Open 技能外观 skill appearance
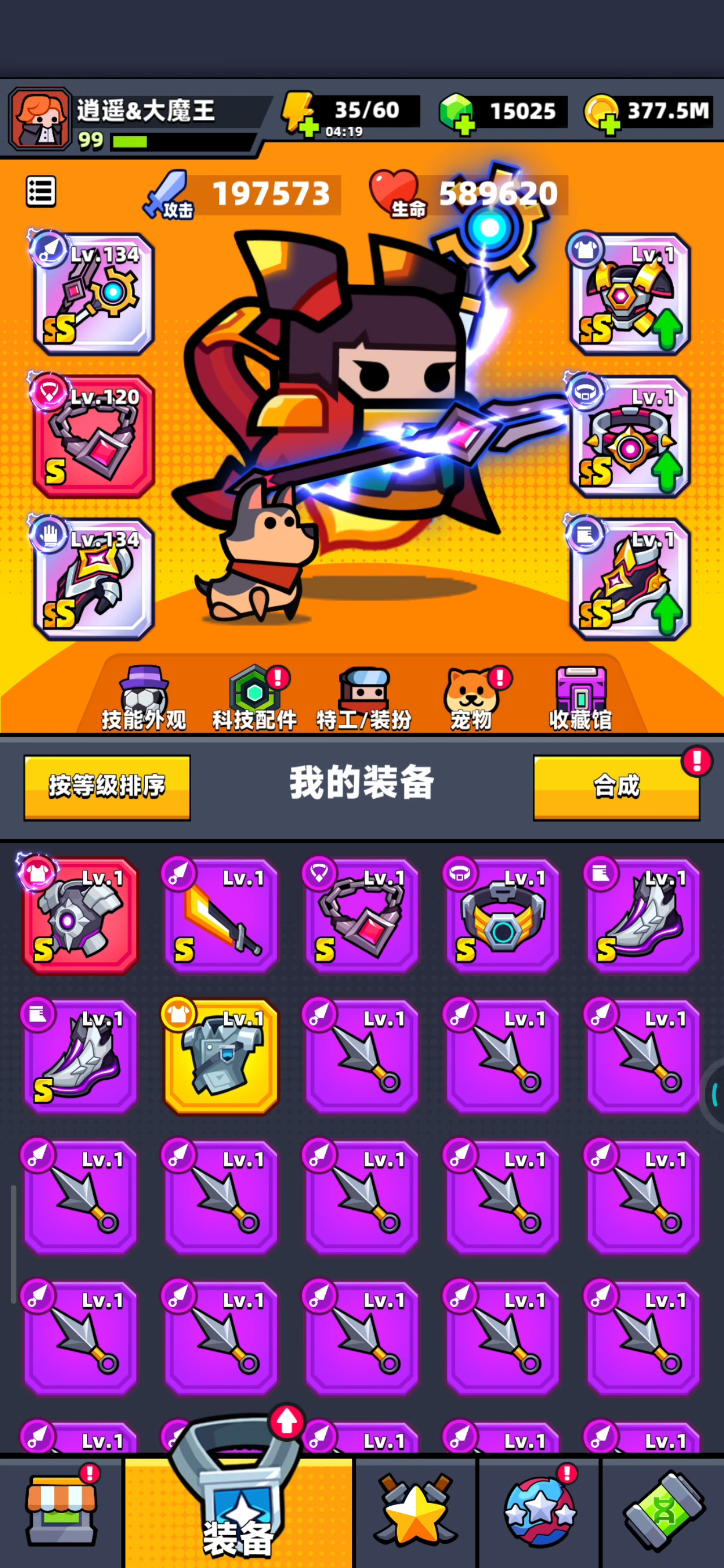 click(x=144, y=699)
